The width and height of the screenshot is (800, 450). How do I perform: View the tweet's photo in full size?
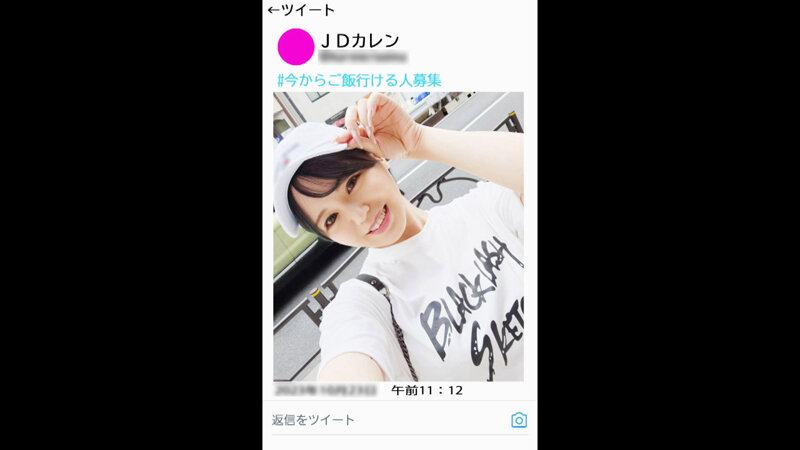click(x=398, y=236)
